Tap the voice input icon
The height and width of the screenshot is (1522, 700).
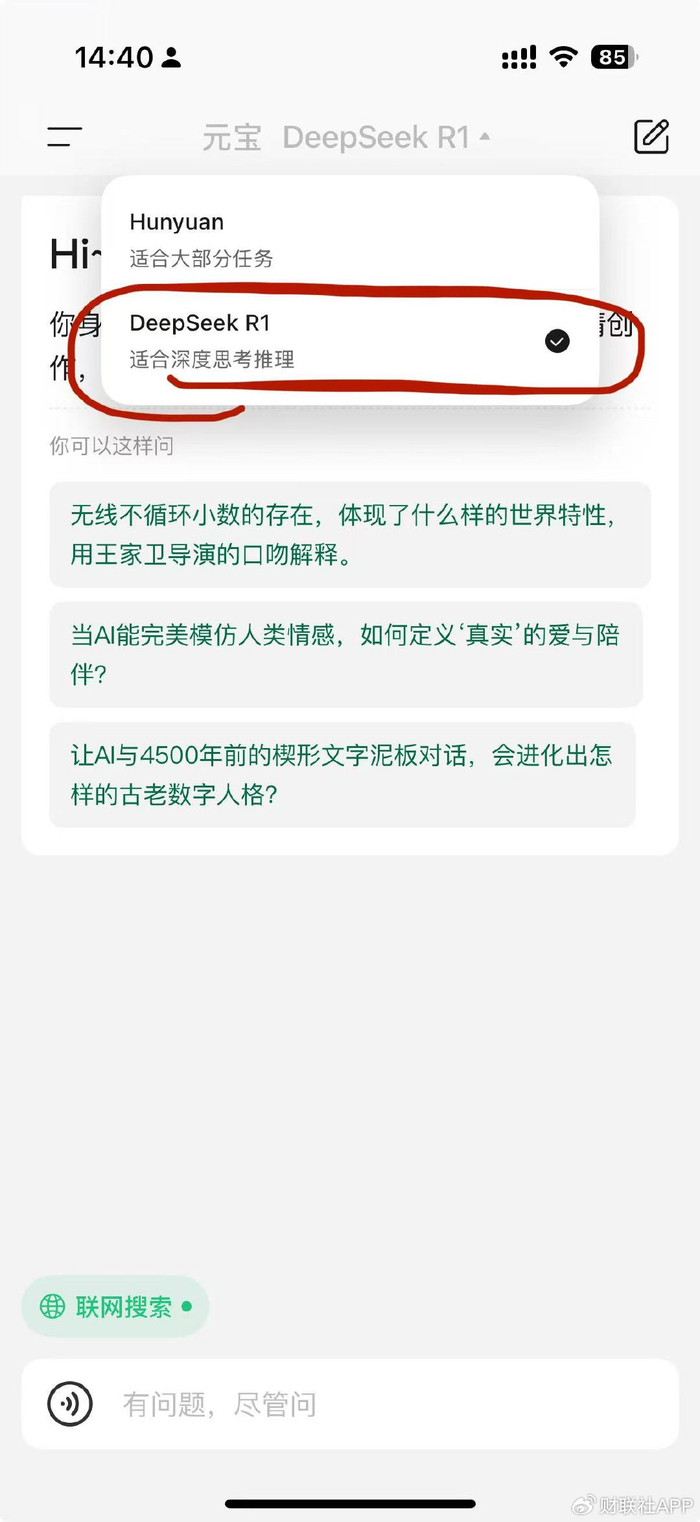[70, 1404]
